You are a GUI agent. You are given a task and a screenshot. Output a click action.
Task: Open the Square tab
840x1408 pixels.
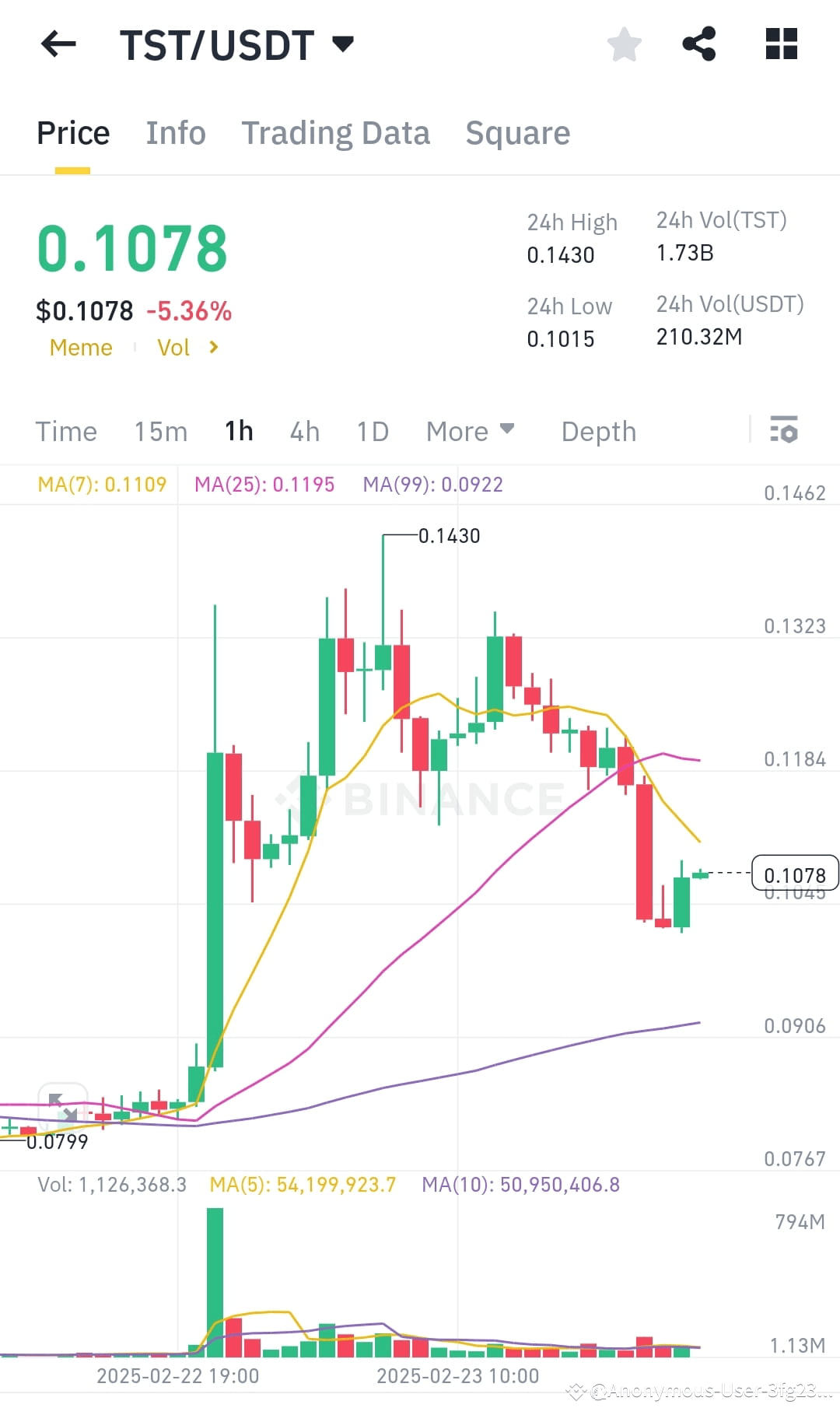(517, 132)
